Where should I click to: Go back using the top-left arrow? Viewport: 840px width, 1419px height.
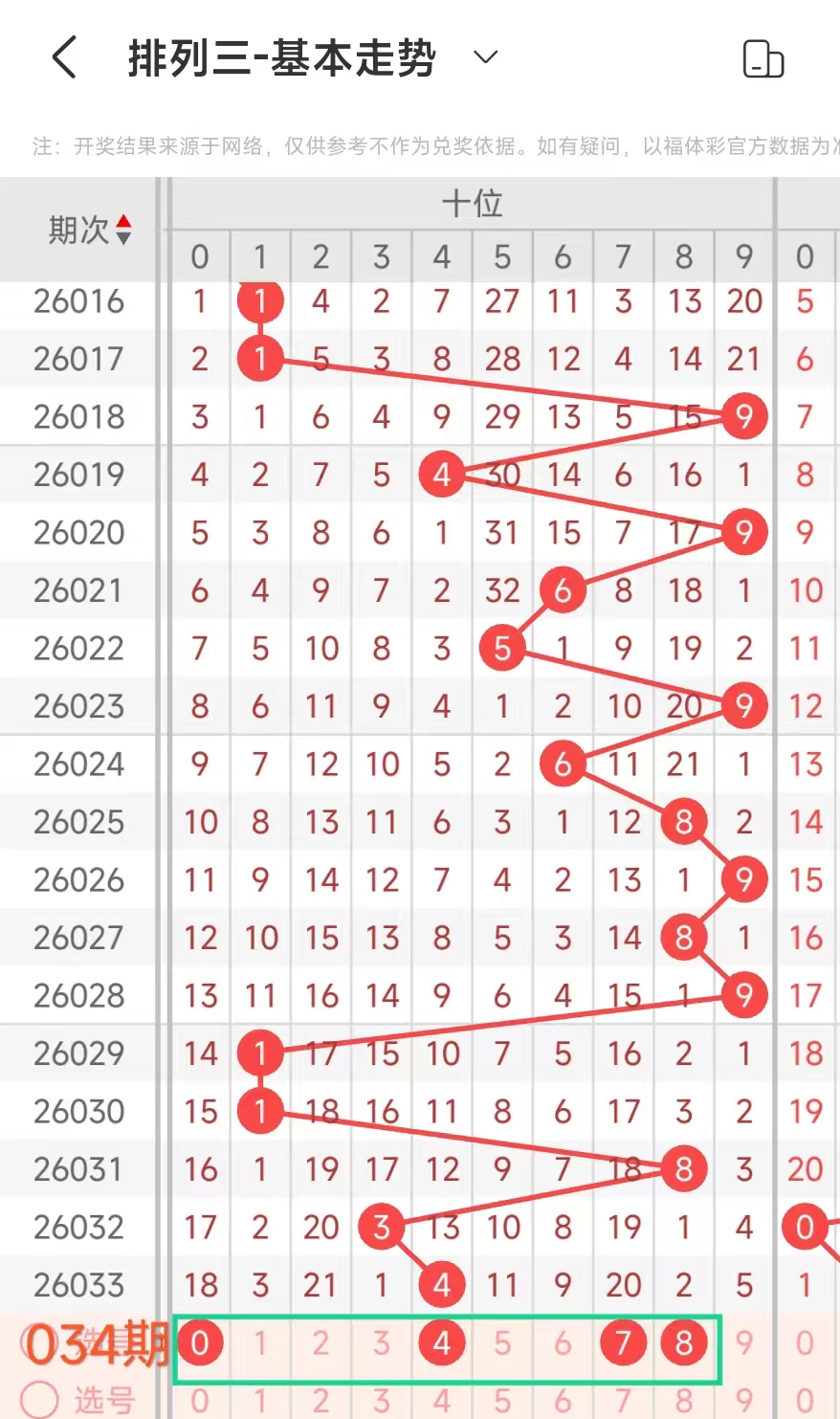click(x=64, y=57)
